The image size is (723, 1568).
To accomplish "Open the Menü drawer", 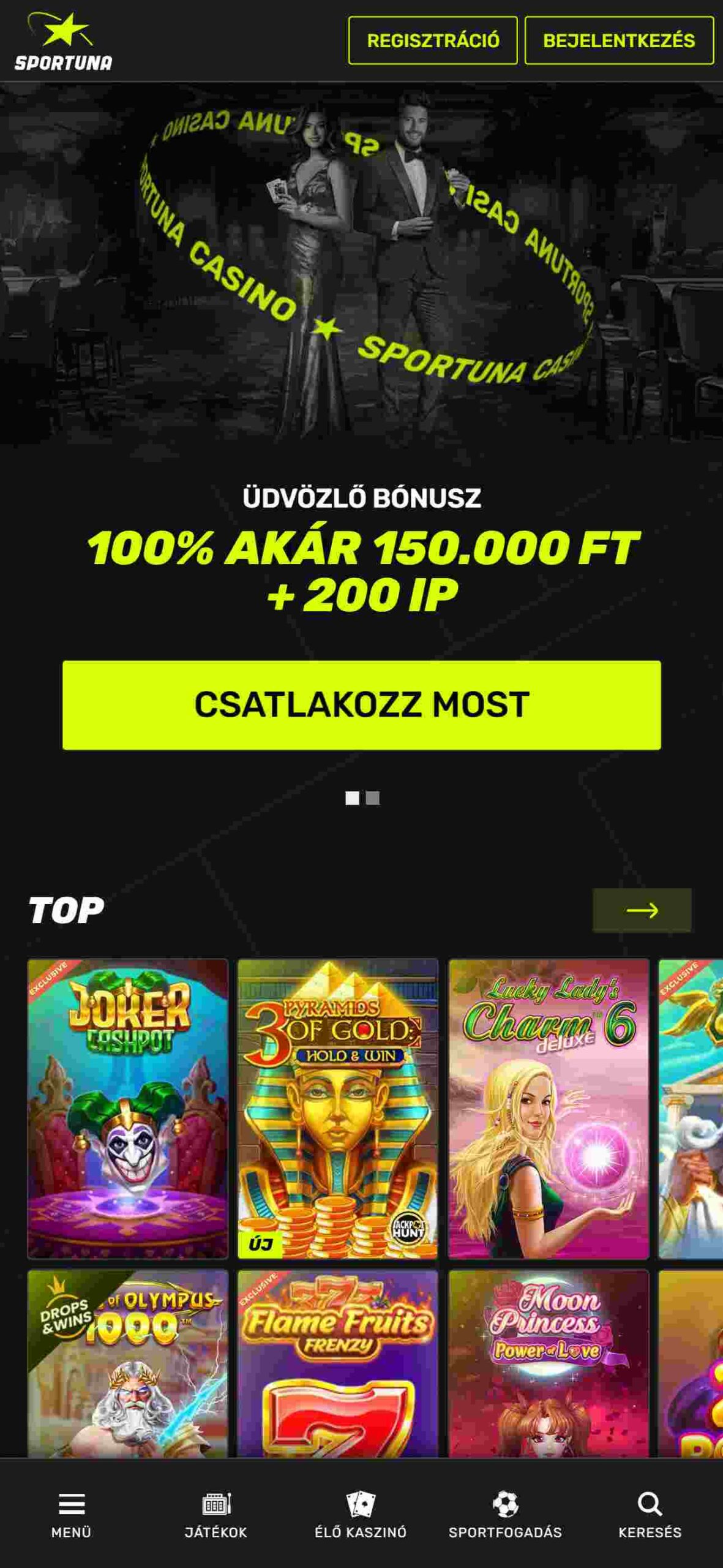I will (x=71, y=1515).
